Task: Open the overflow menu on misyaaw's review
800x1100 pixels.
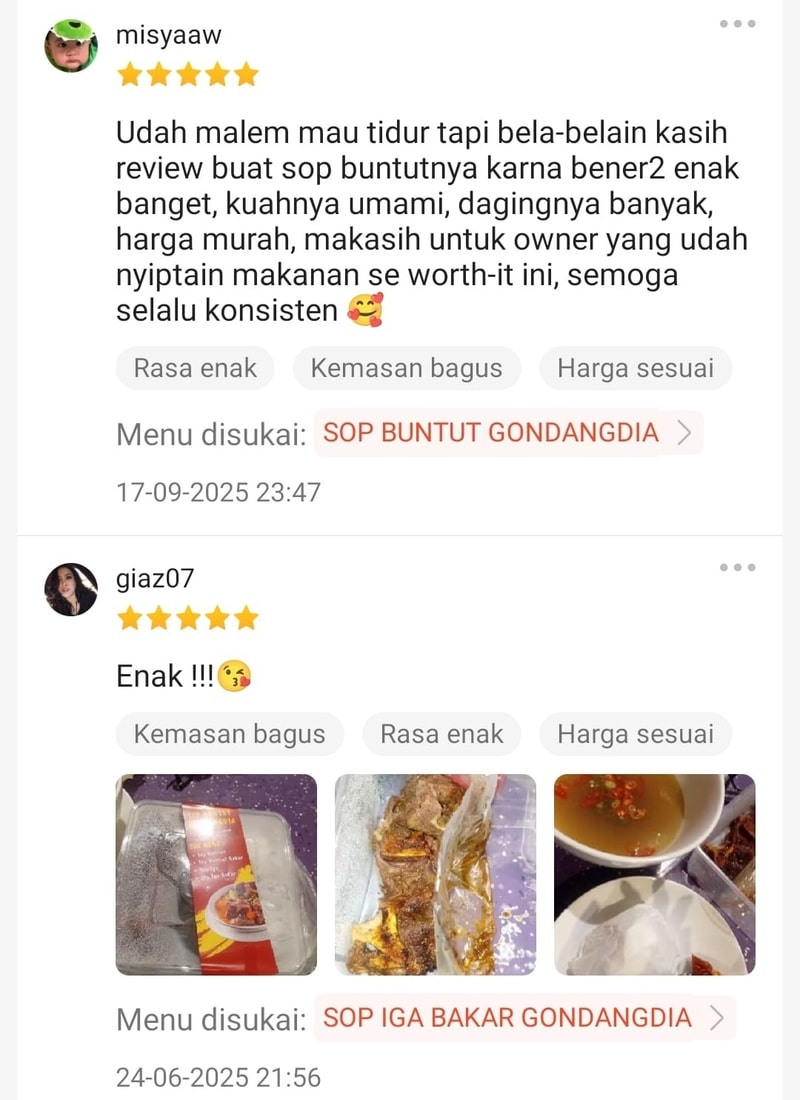Action: (737, 24)
